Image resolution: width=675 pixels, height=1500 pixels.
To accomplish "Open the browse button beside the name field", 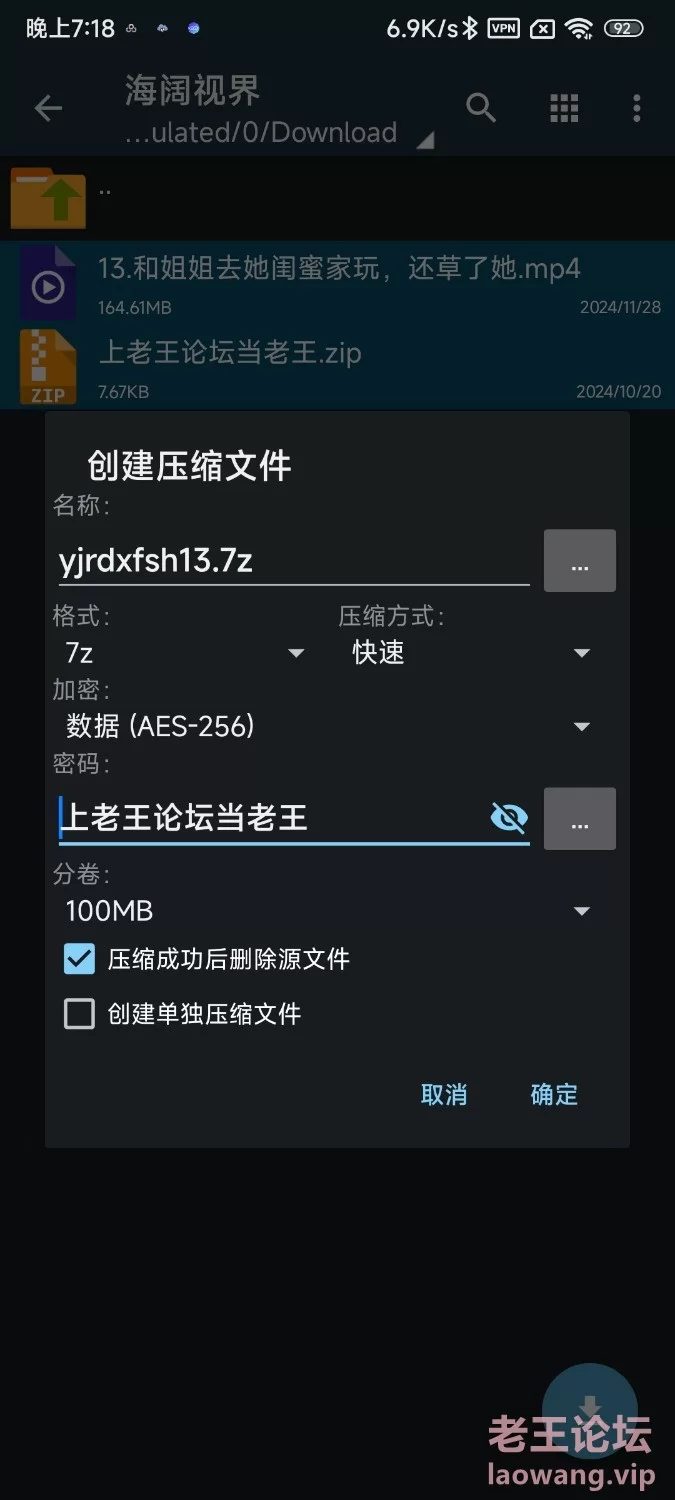I will (580, 561).
